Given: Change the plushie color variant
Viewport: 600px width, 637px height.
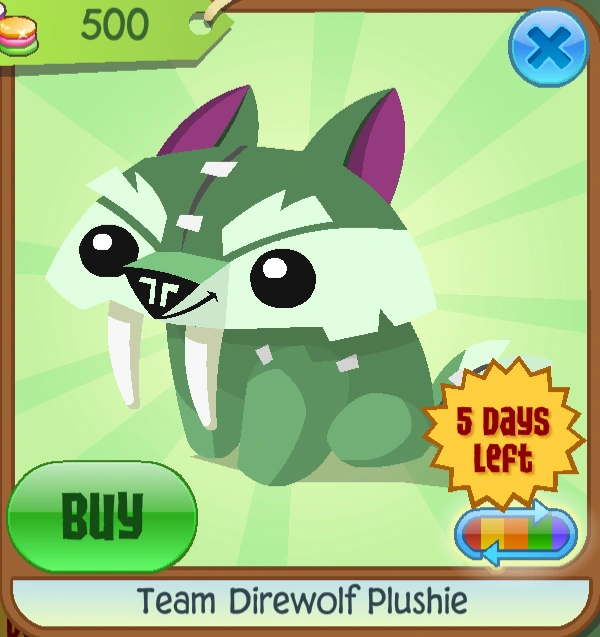Looking at the screenshot, I should pyautogui.click(x=516, y=535).
